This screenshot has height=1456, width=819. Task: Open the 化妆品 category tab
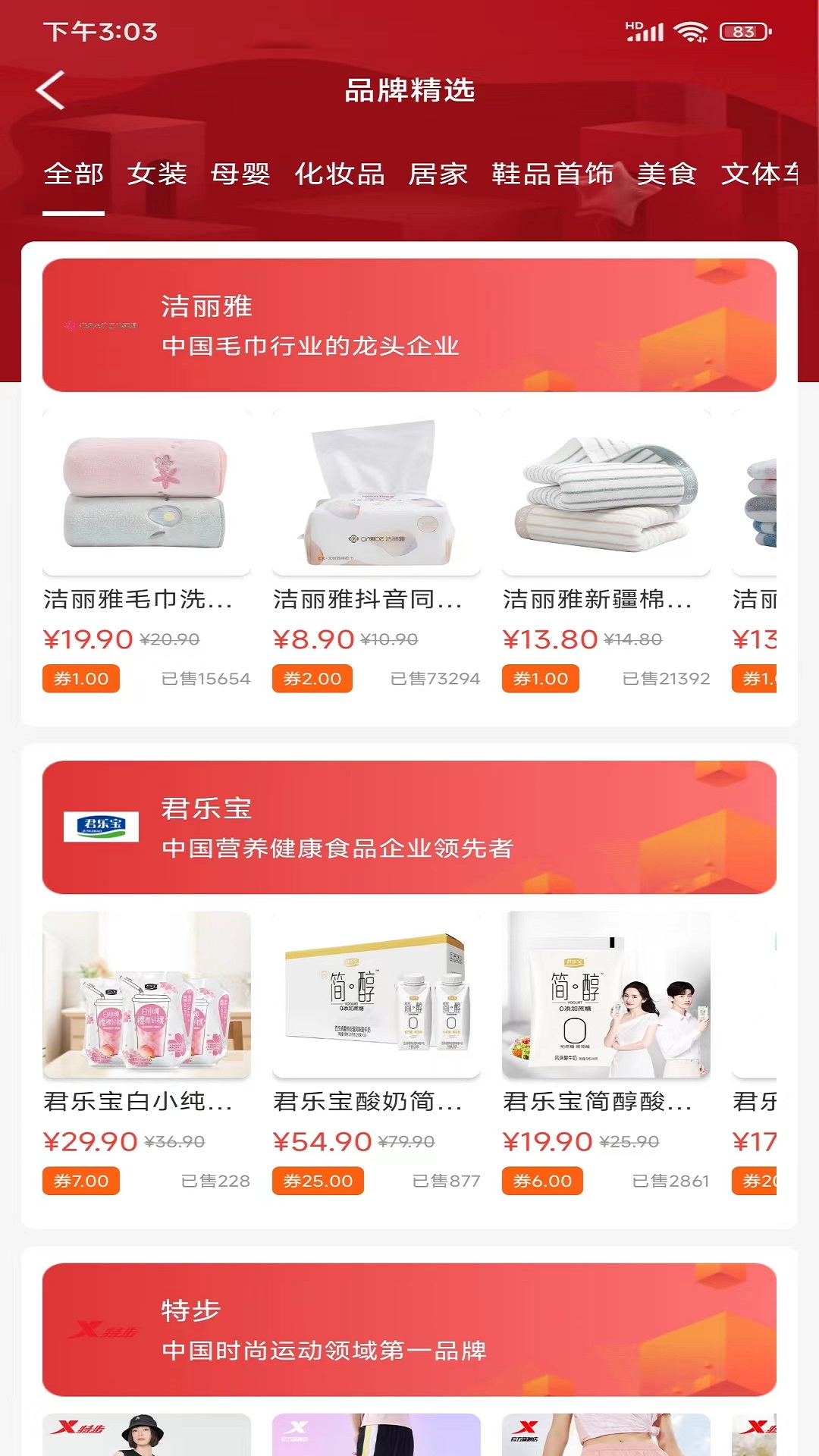click(x=340, y=174)
